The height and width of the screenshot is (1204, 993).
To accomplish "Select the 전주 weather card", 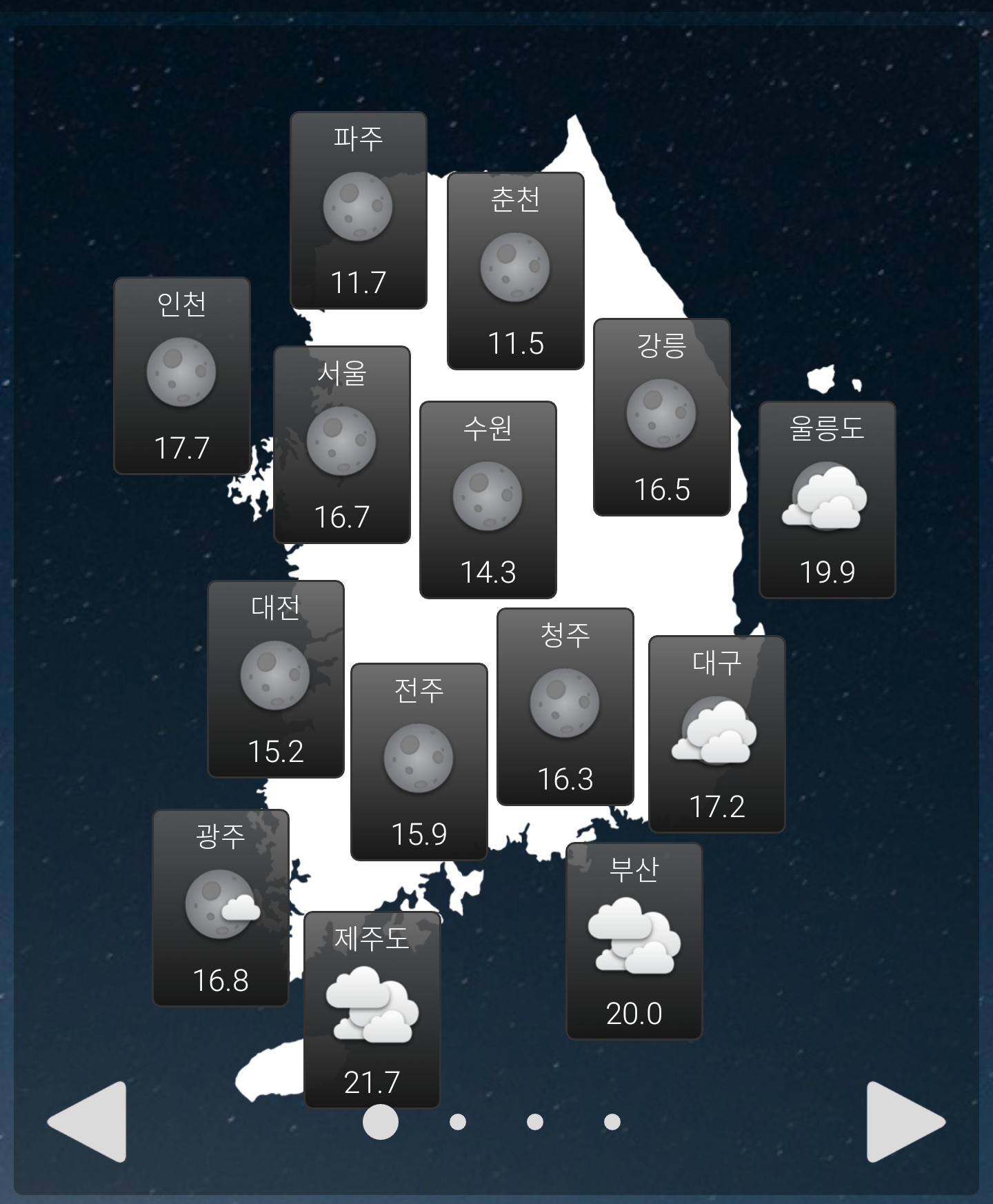I will 419,762.
